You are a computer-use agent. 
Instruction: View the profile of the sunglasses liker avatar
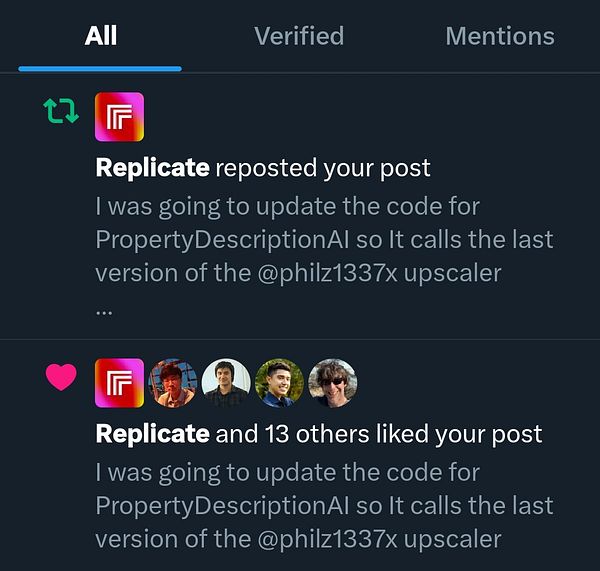click(332, 383)
